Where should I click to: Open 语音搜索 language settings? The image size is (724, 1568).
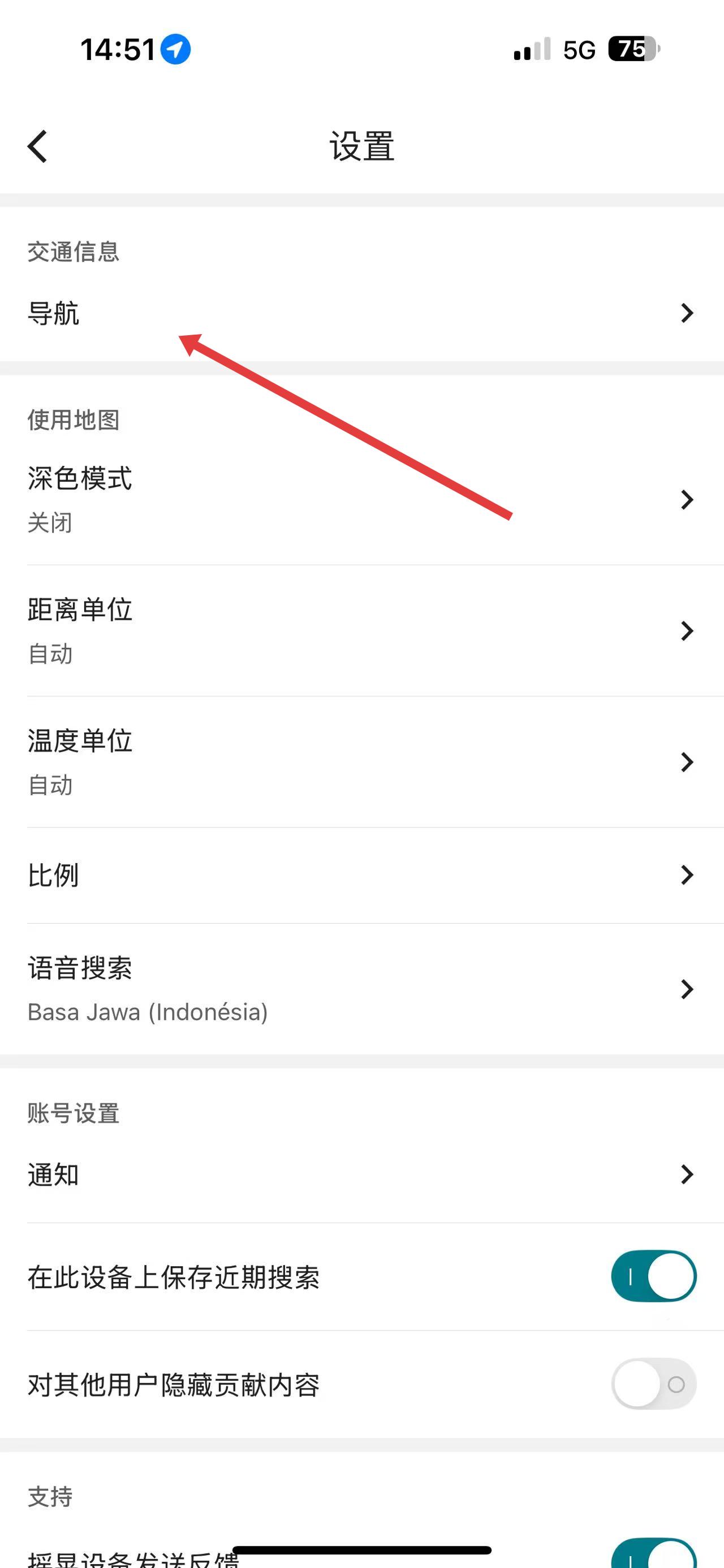361,989
